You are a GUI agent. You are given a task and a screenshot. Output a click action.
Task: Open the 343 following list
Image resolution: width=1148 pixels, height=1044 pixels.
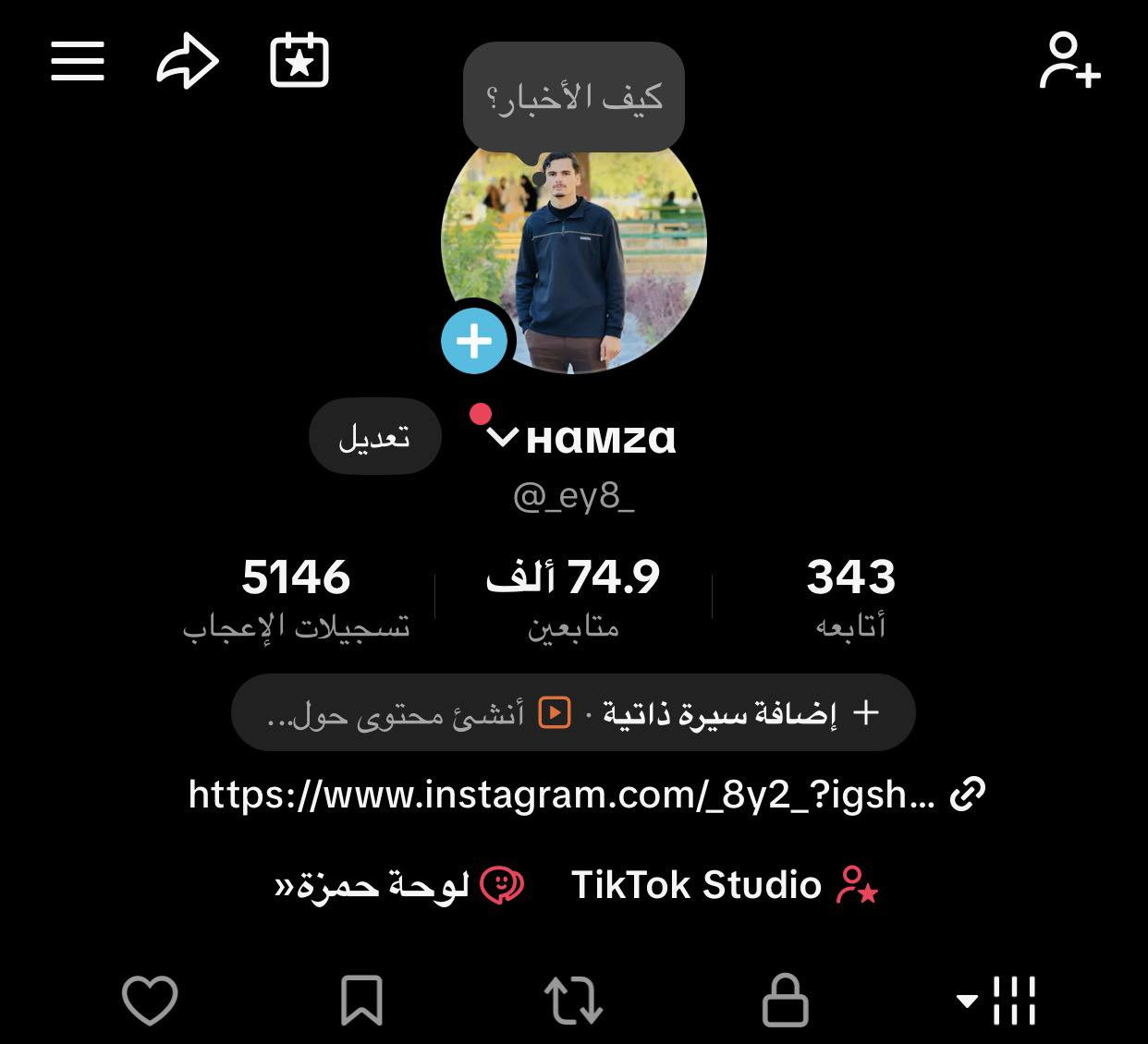click(x=850, y=596)
